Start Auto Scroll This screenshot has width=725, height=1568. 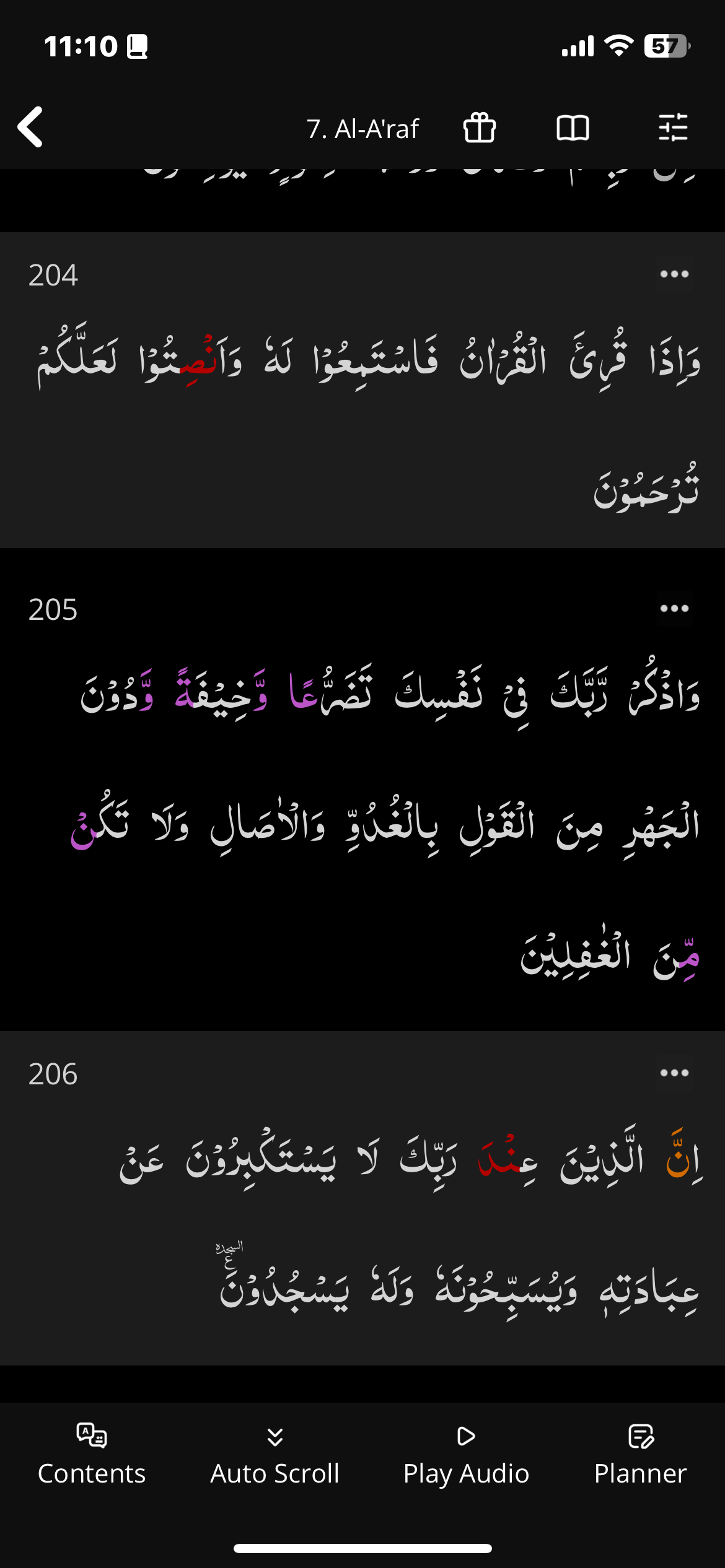[x=275, y=1455]
